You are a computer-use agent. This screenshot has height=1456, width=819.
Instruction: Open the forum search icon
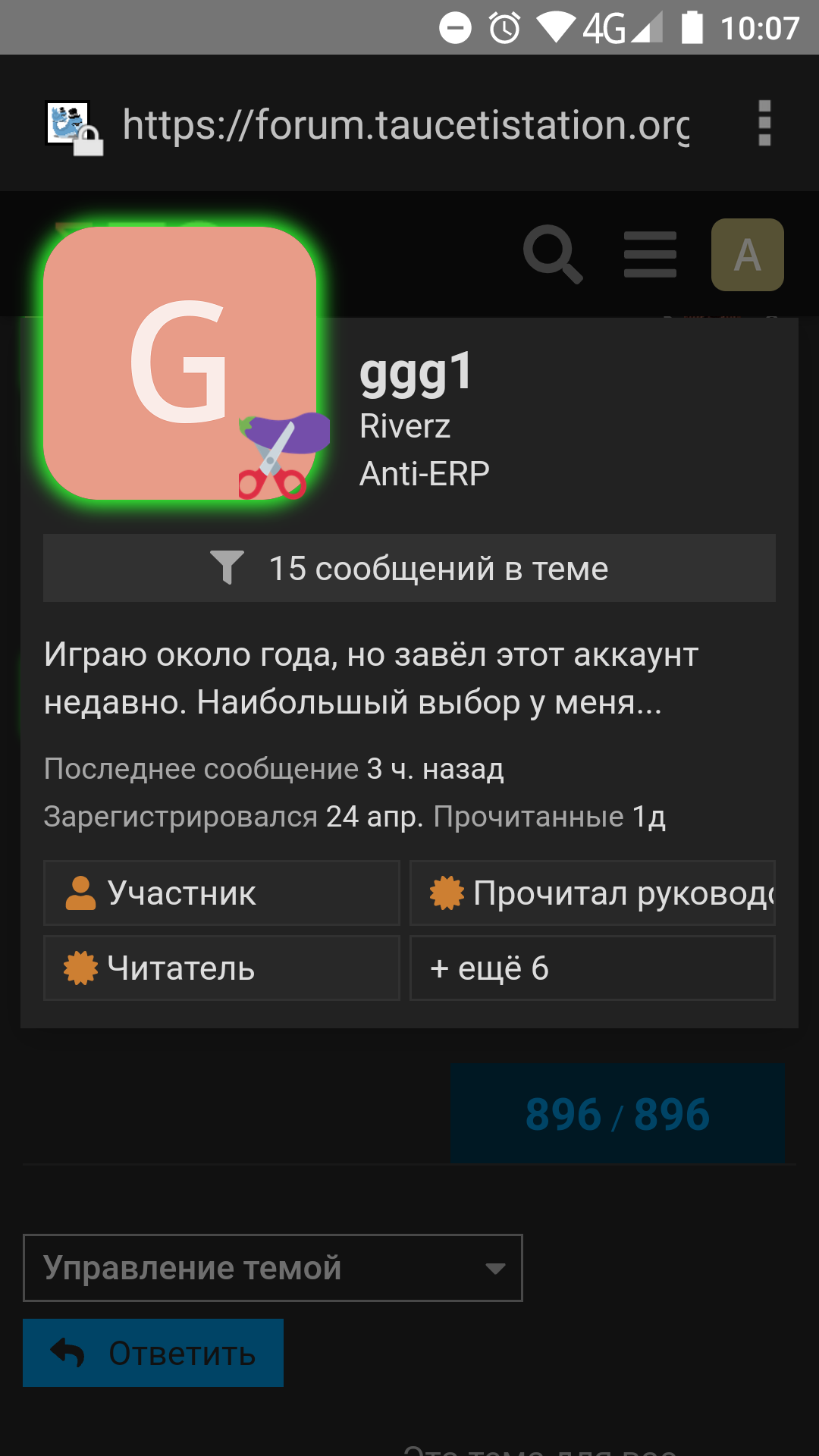coord(554,255)
